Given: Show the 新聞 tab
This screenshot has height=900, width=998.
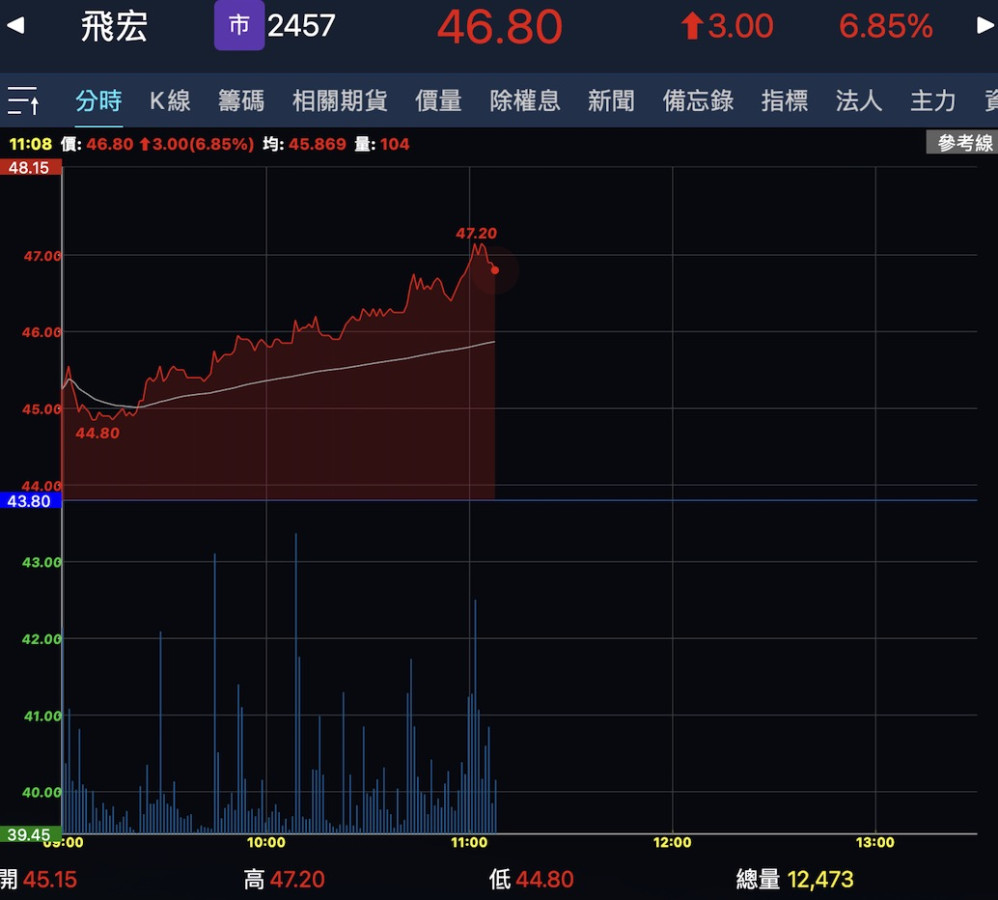Looking at the screenshot, I should pyautogui.click(x=611, y=101).
